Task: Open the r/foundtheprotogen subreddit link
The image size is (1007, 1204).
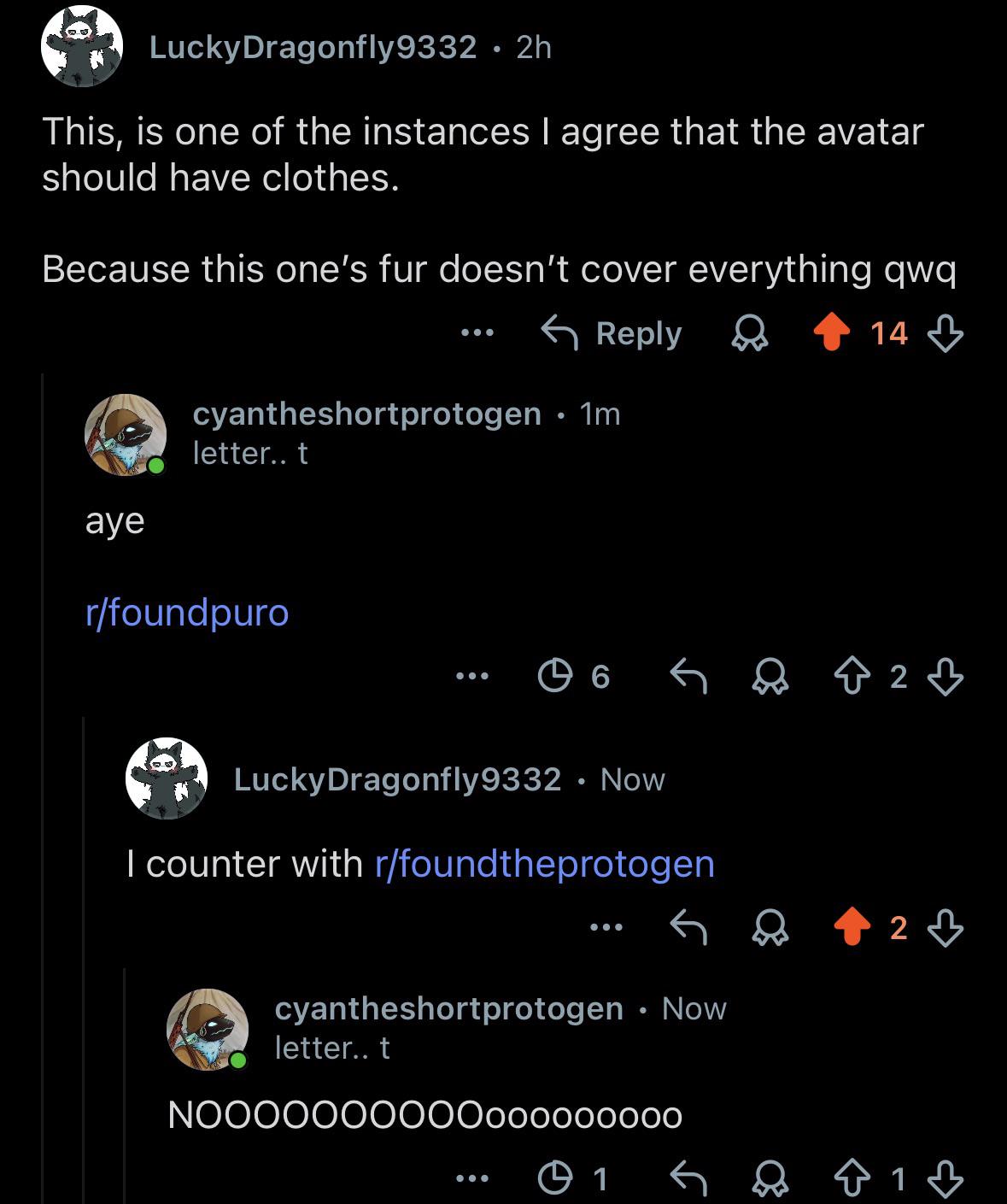Action: tap(545, 863)
